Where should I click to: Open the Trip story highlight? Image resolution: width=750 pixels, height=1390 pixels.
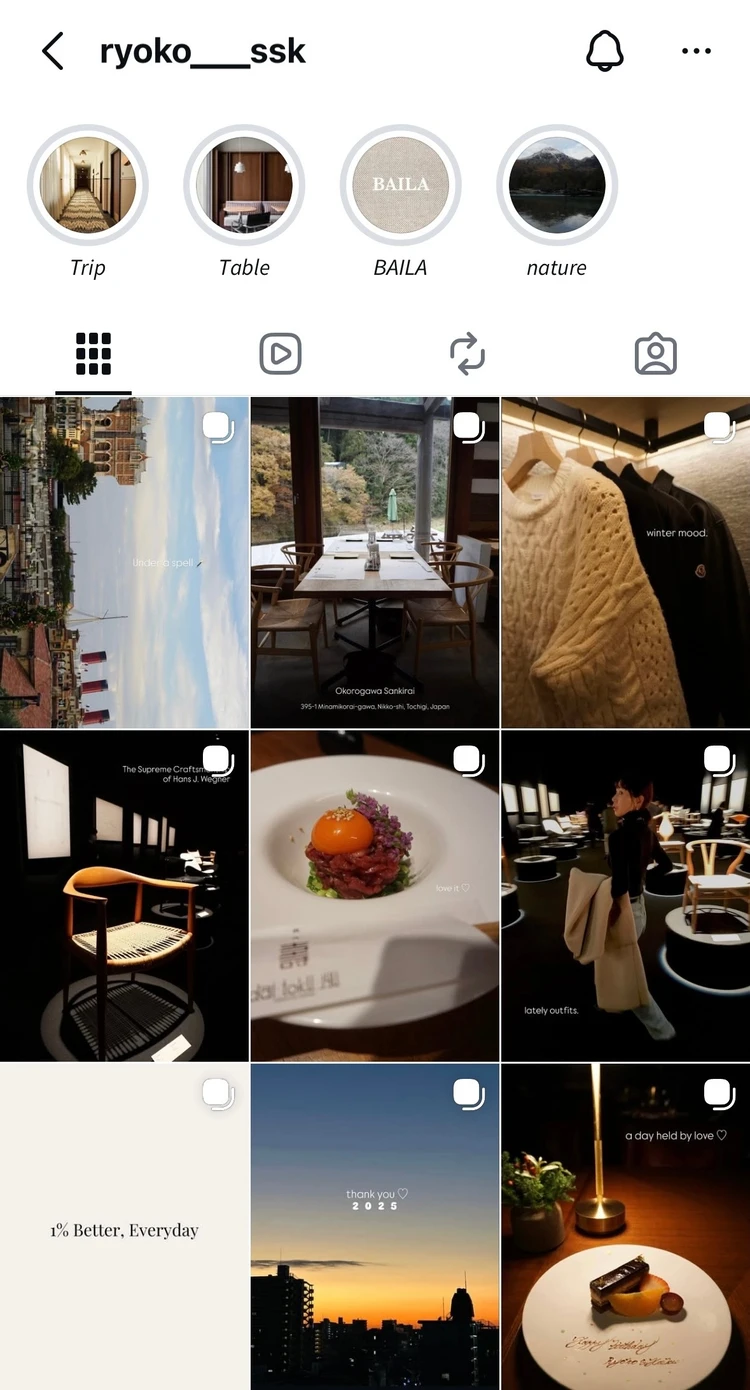click(88, 186)
